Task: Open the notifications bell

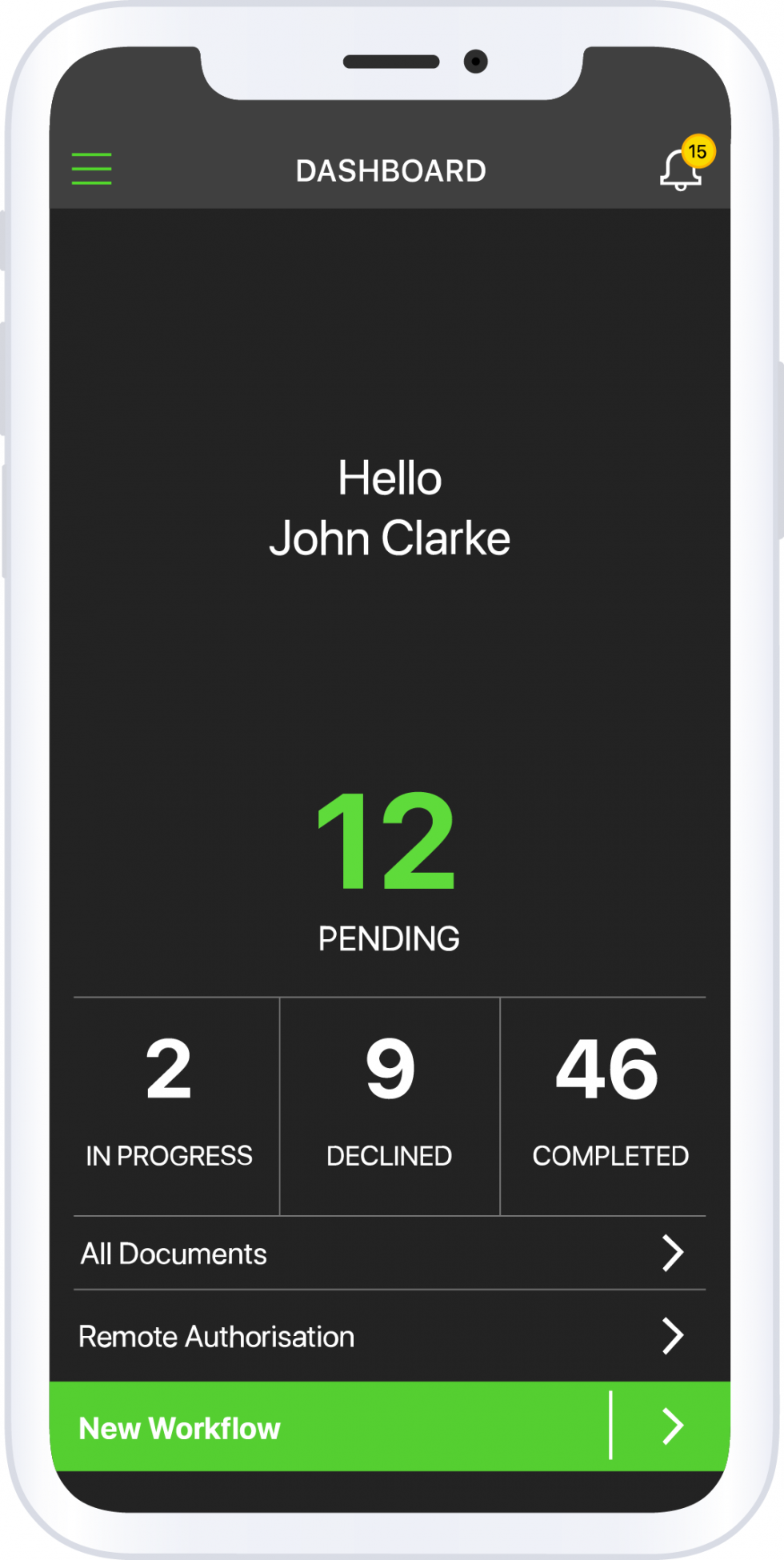Action: (x=681, y=170)
